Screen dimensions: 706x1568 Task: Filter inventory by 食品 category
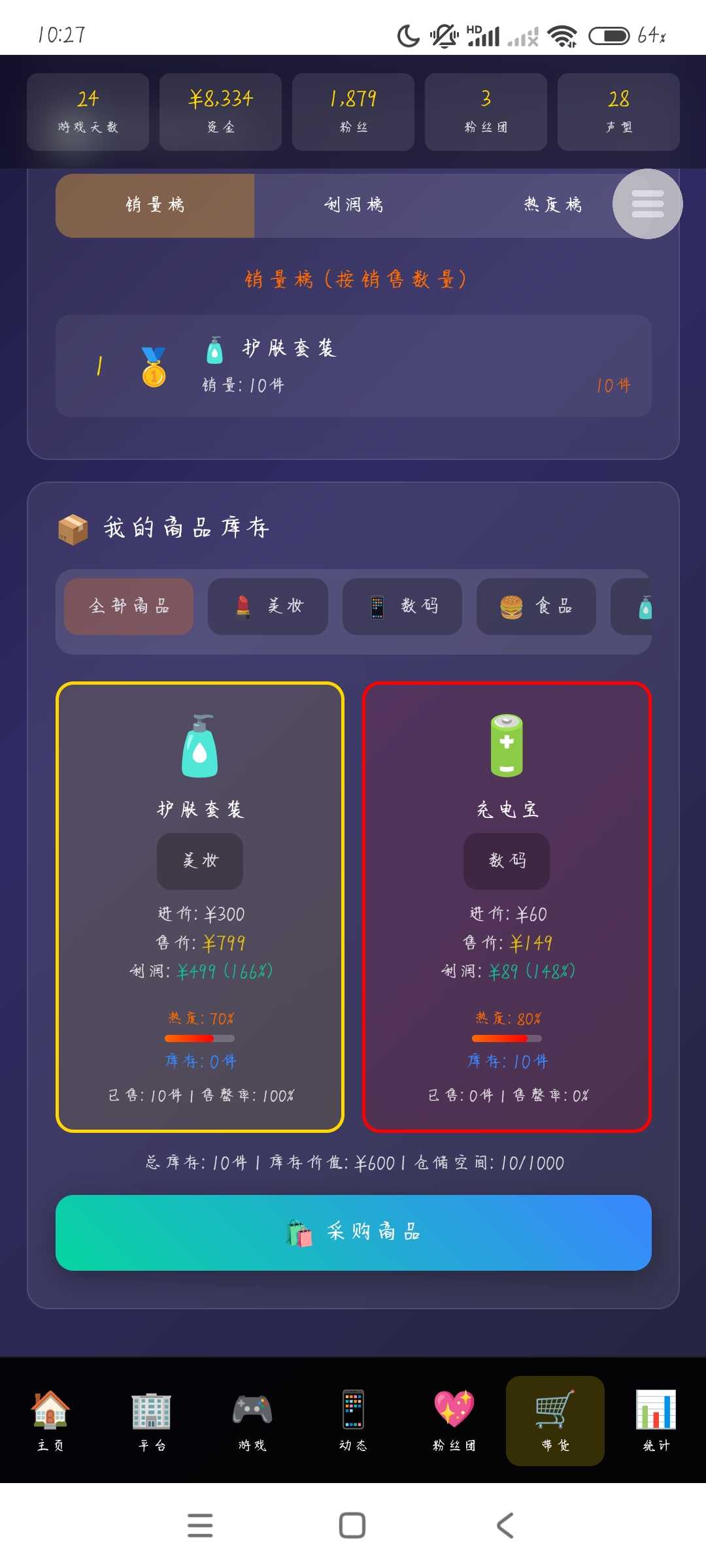[536, 606]
